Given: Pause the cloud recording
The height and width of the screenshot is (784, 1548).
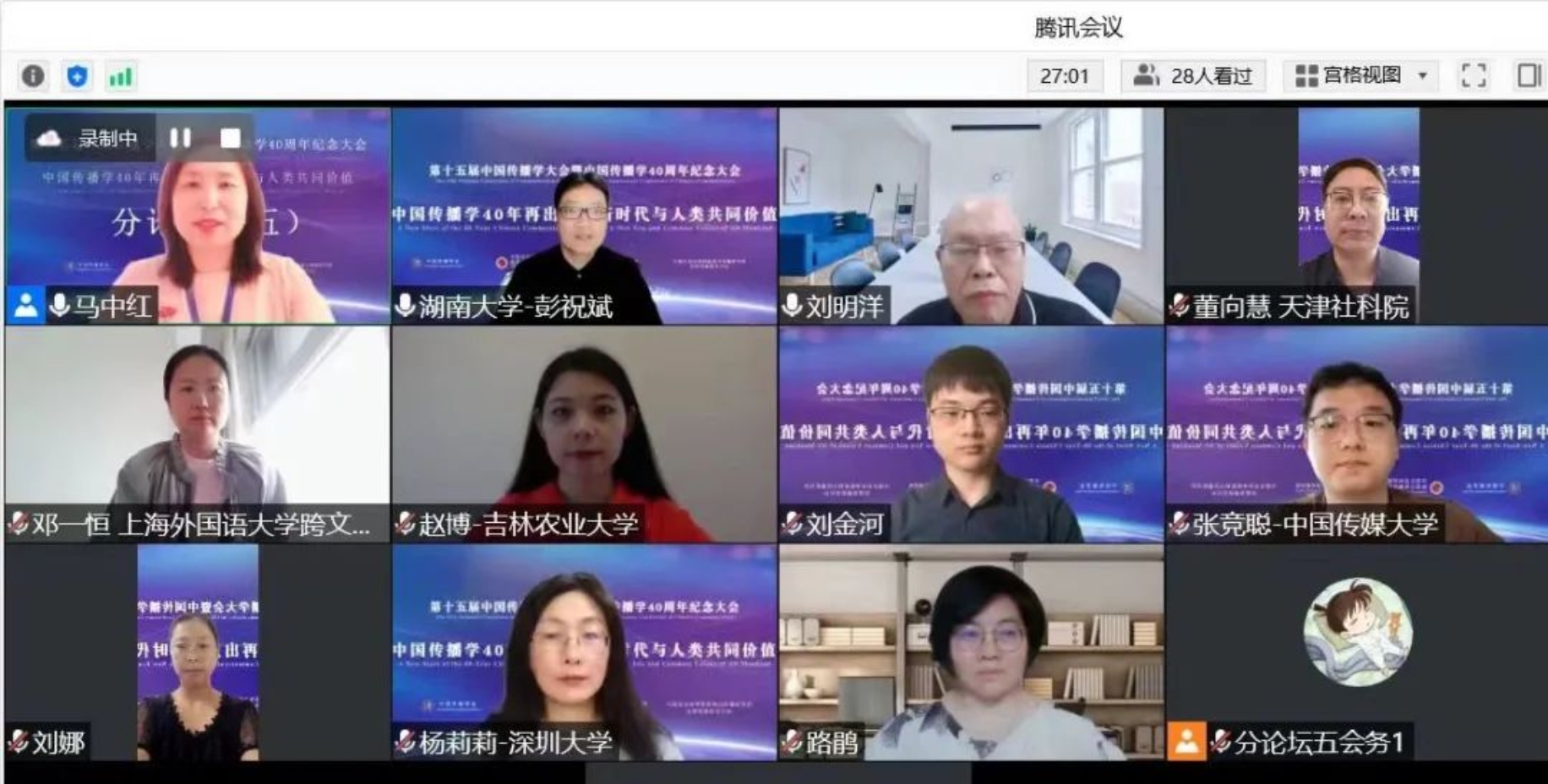Looking at the screenshot, I should pos(180,138).
